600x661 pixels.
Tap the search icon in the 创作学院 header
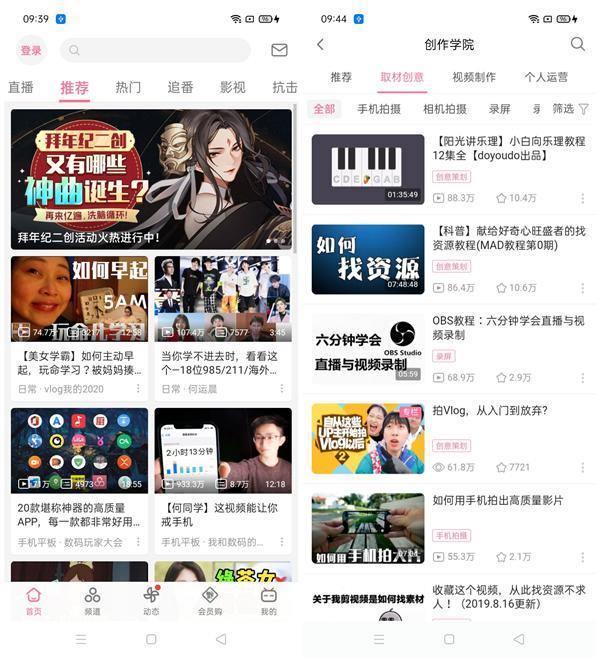click(577, 44)
